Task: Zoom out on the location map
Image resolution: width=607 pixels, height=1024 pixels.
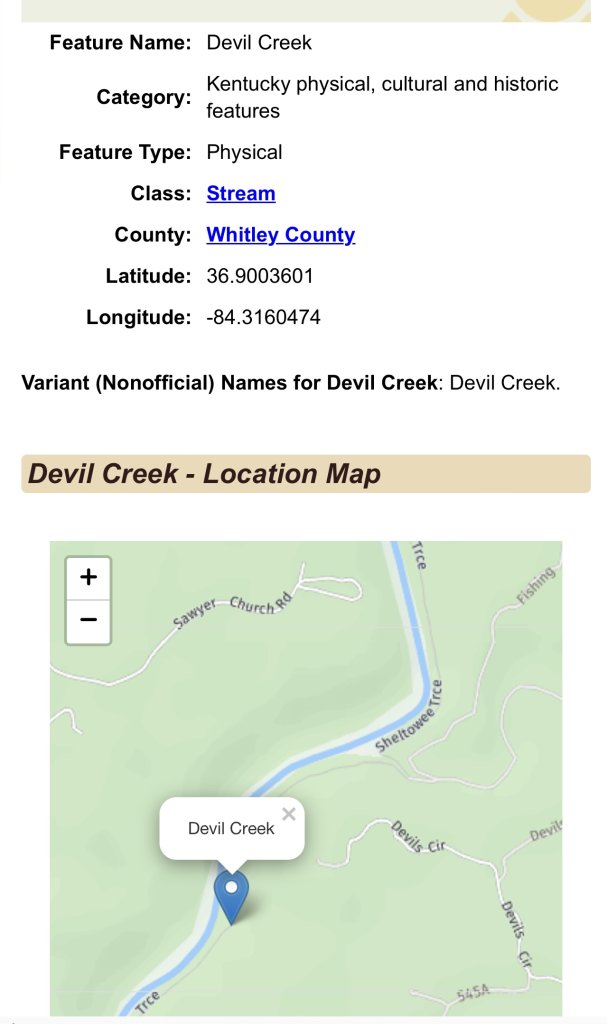Action: [88, 621]
